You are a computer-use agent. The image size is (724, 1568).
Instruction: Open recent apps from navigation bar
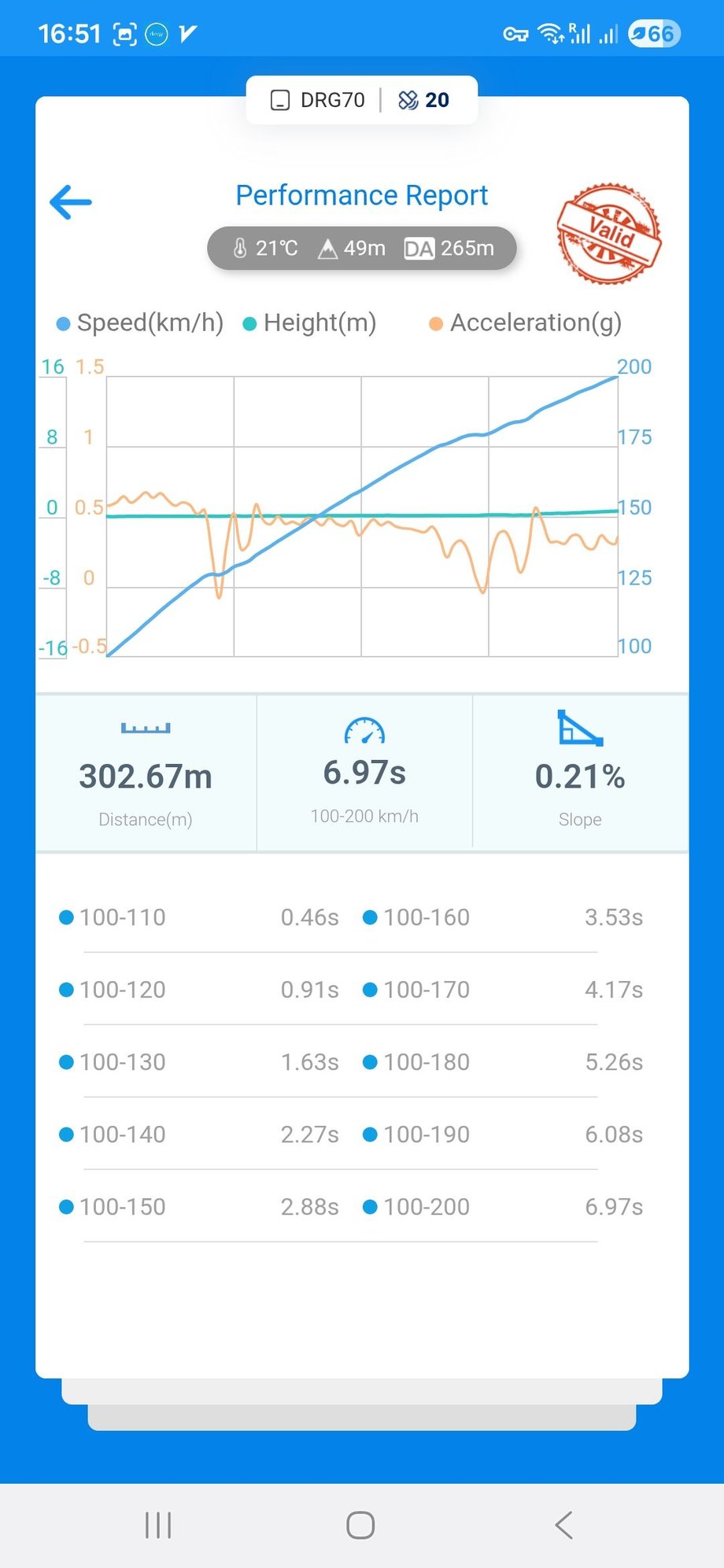tap(158, 1525)
